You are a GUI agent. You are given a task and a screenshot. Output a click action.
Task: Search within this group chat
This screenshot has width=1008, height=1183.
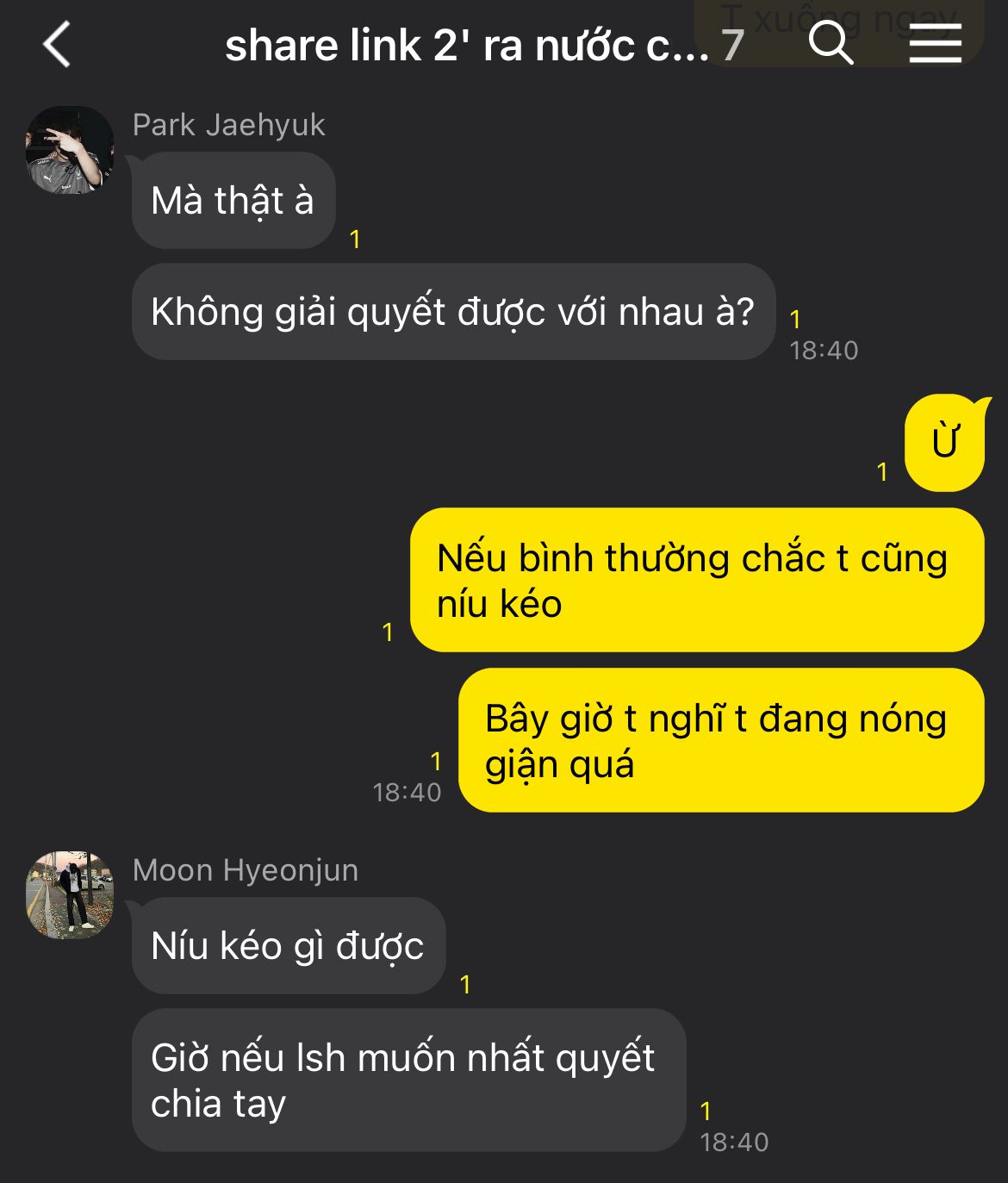(x=831, y=43)
